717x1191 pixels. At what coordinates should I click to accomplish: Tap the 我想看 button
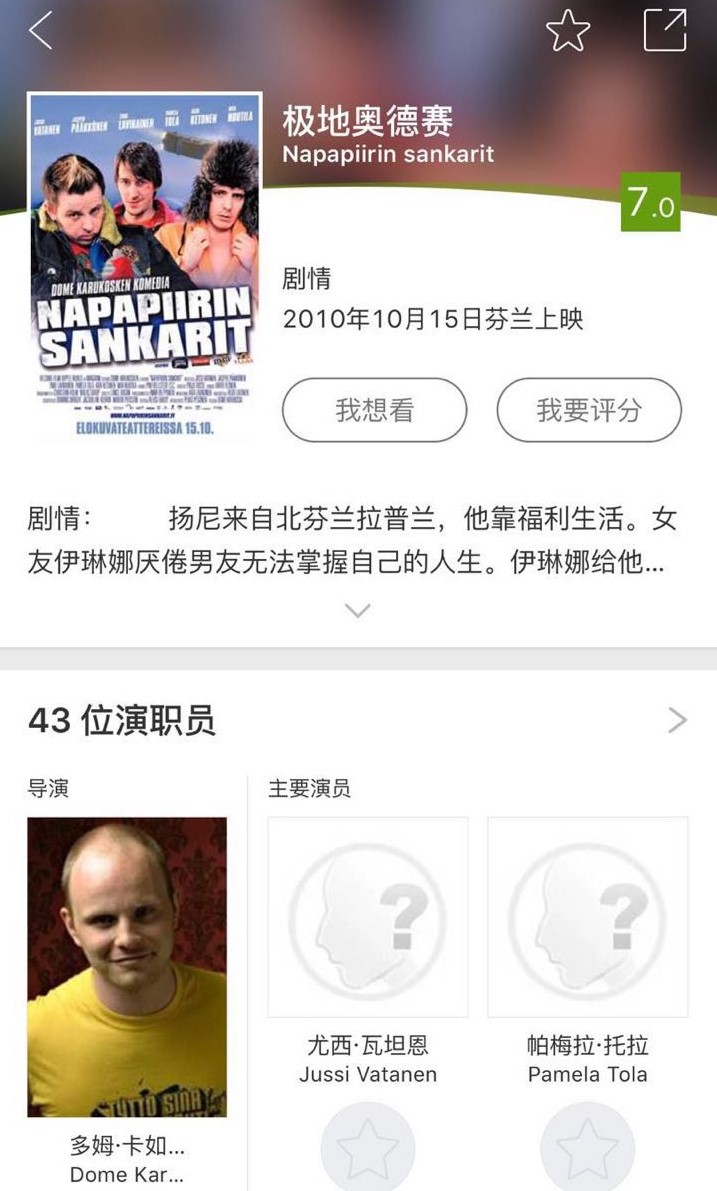374,410
